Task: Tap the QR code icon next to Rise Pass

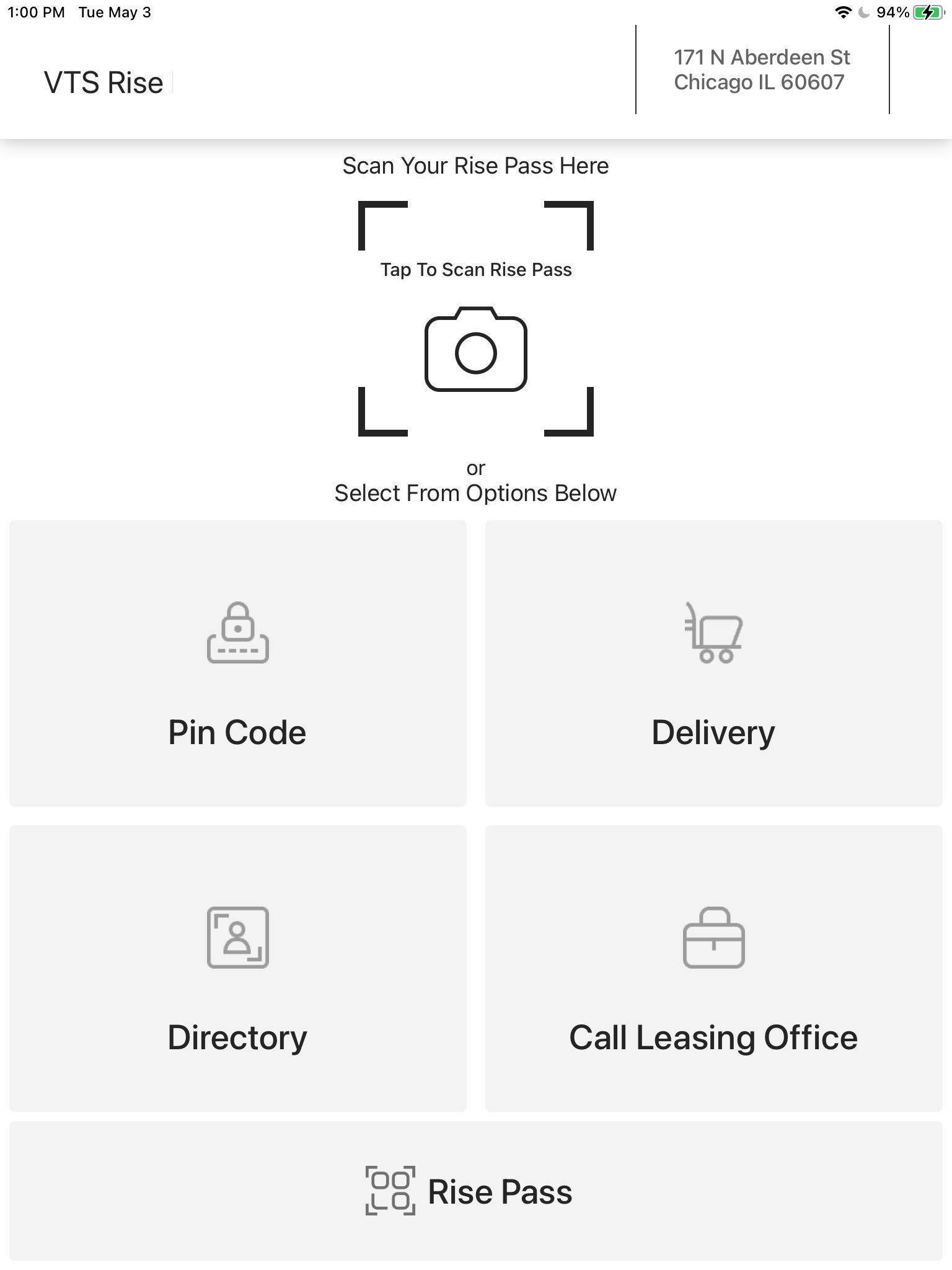Action: (390, 1191)
